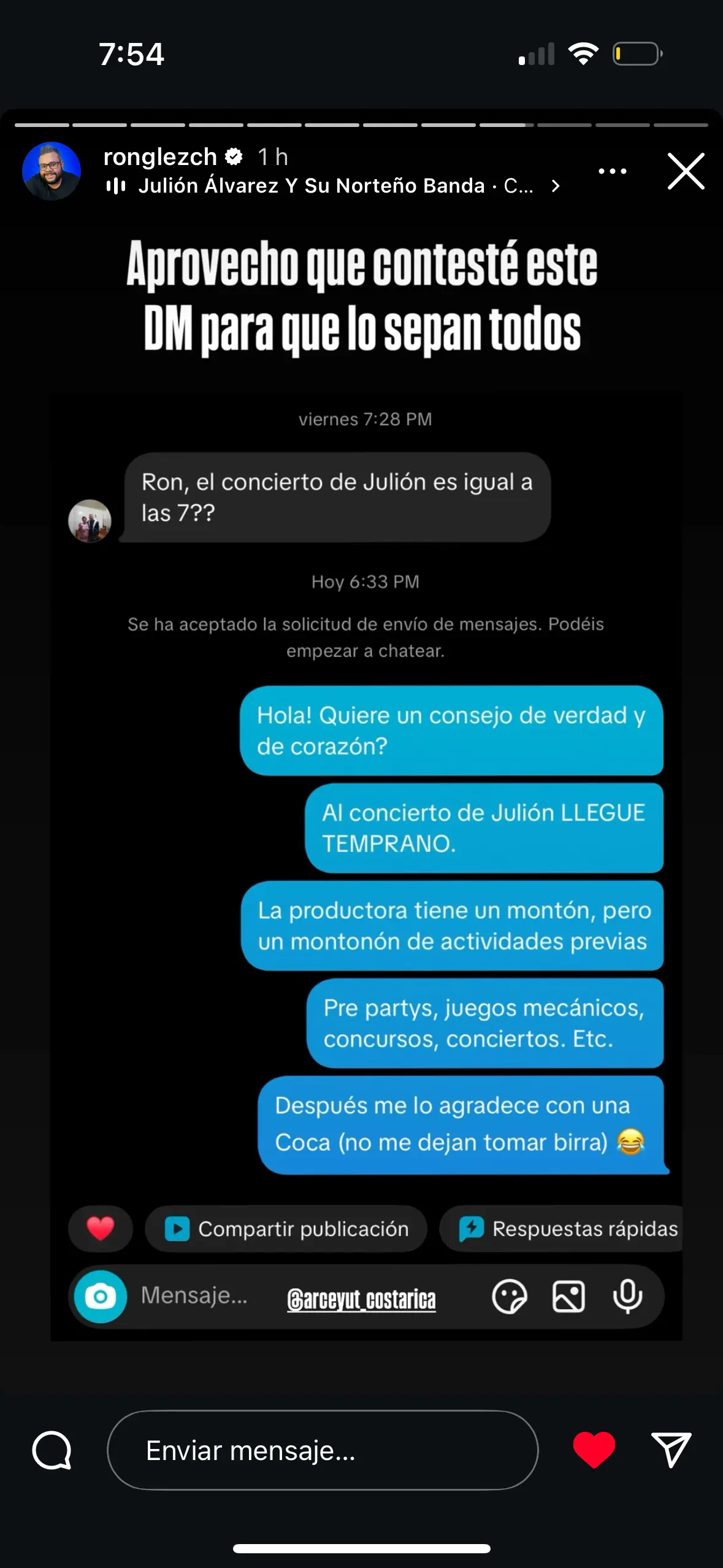
Task: Share the story via paper plane icon
Action: pyautogui.click(x=671, y=1450)
